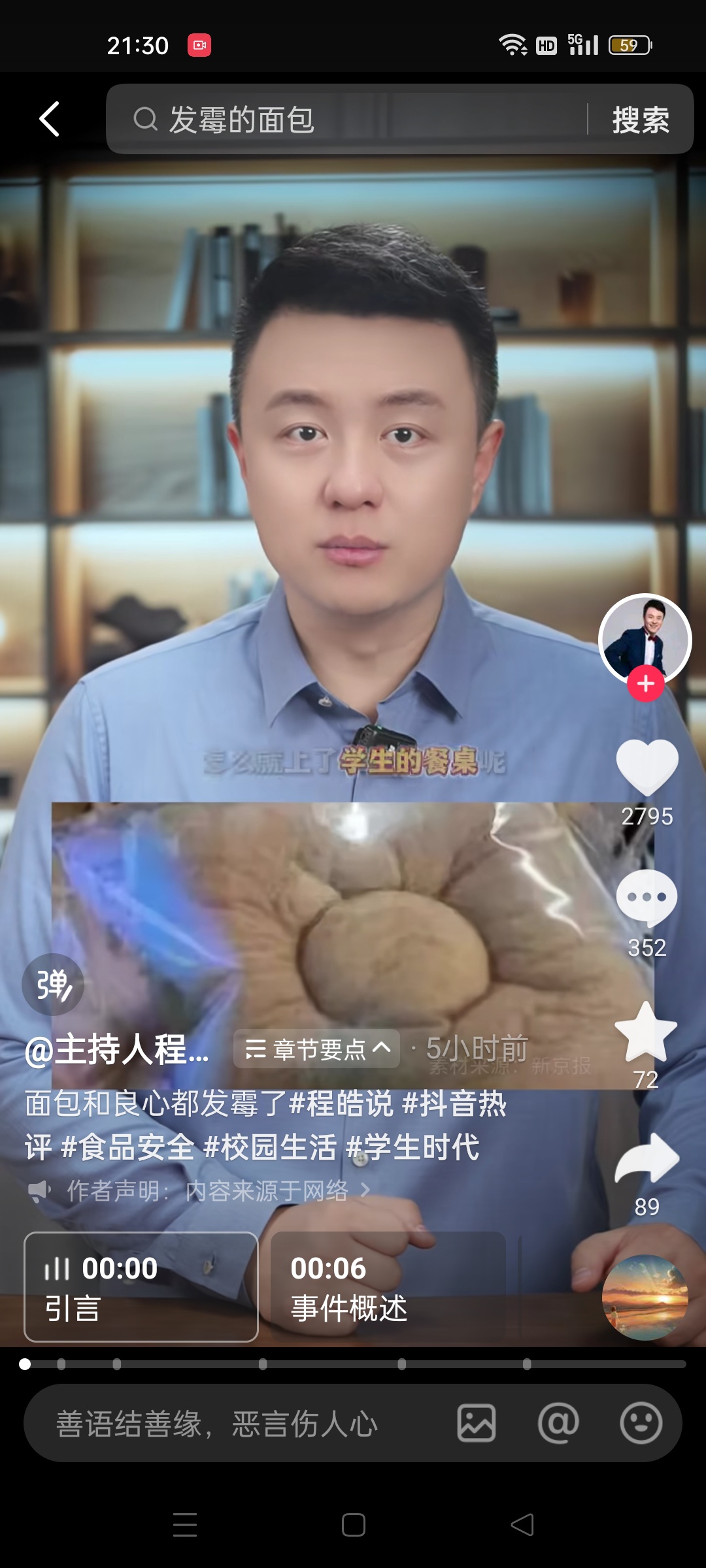The image size is (706, 1568).
Task: Open the spinning music disc
Action: (x=645, y=1297)
